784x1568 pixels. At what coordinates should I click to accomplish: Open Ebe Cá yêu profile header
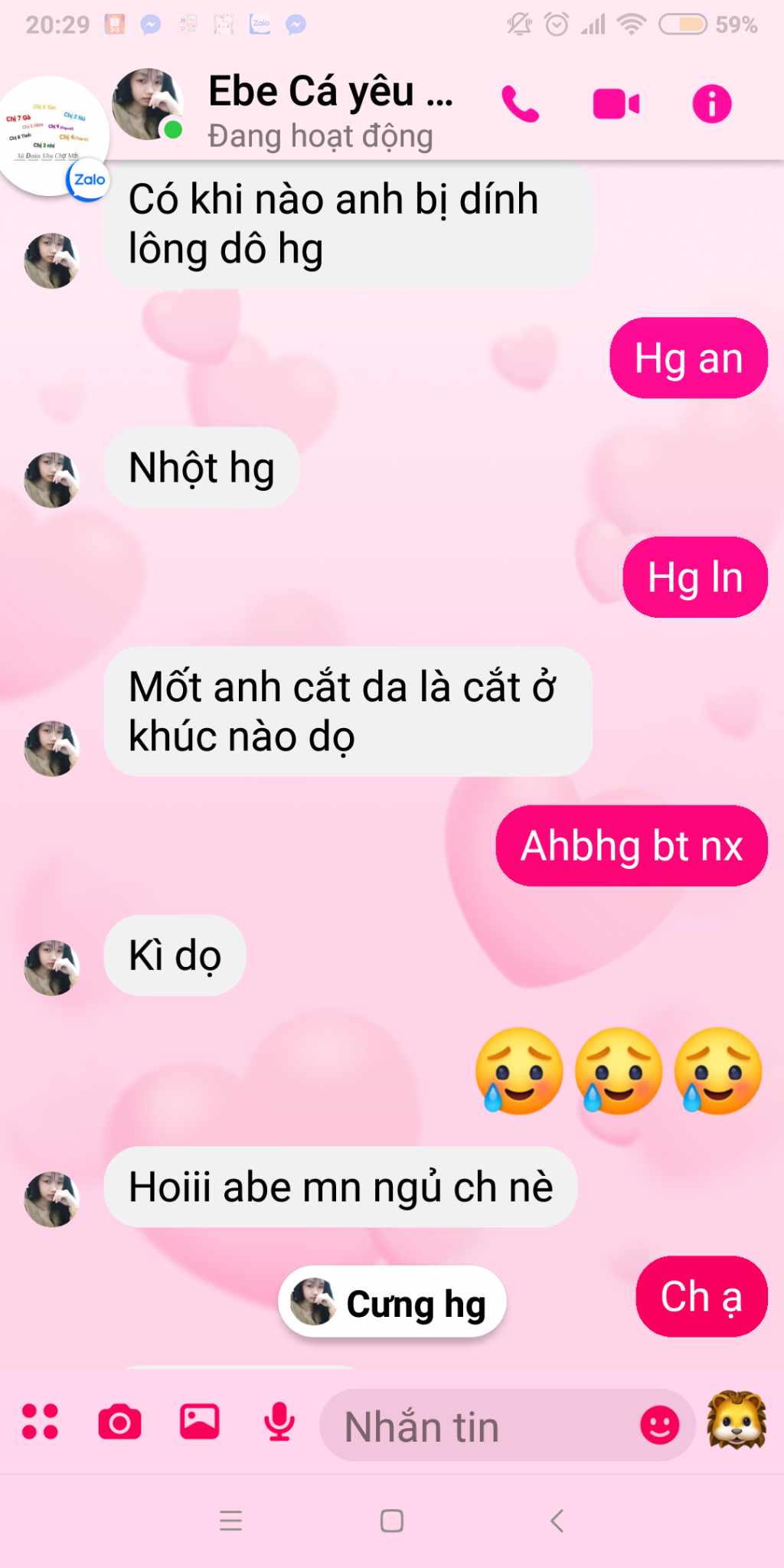coord(329,107)
